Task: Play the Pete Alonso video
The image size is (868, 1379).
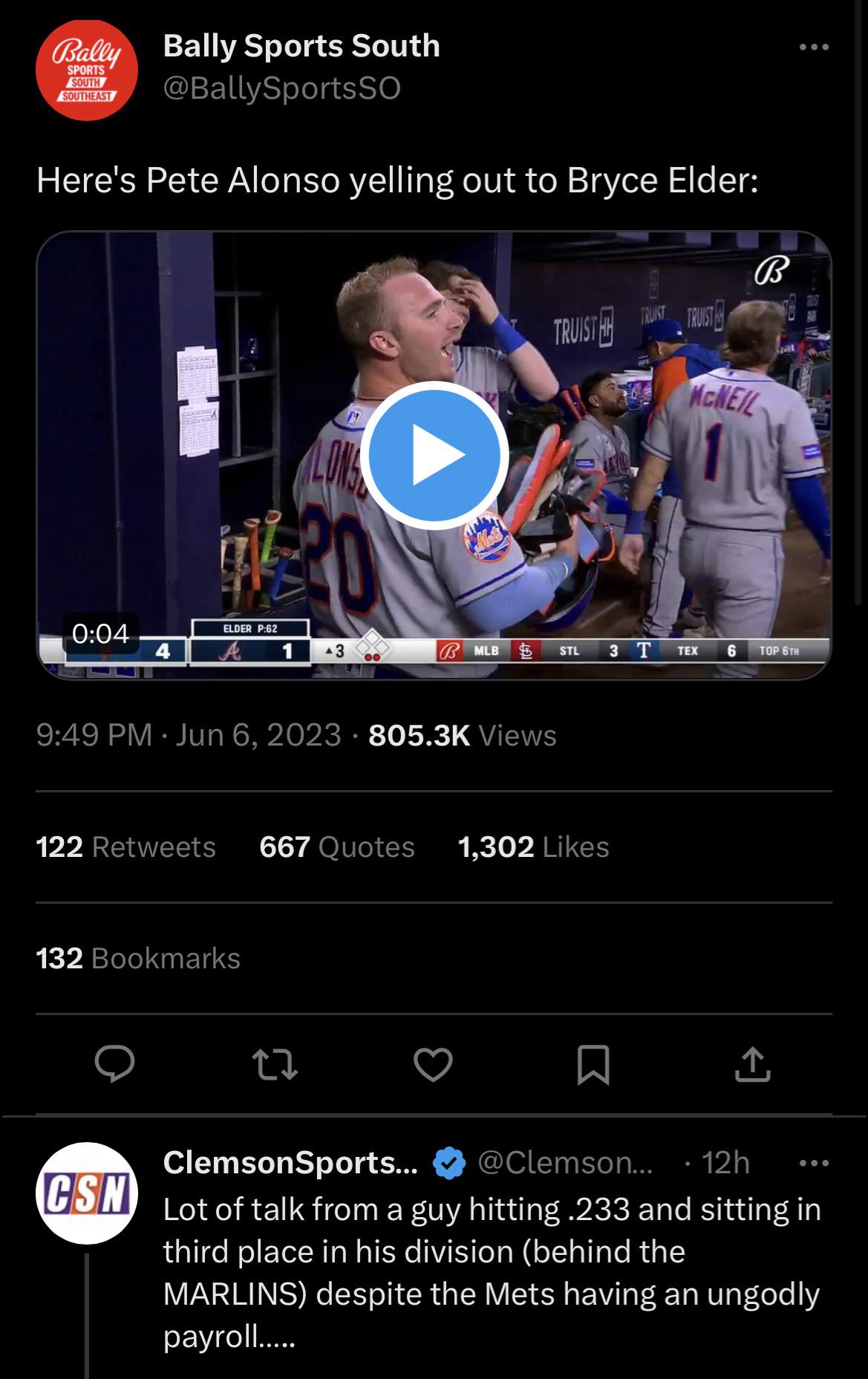Action: [434, 454]
